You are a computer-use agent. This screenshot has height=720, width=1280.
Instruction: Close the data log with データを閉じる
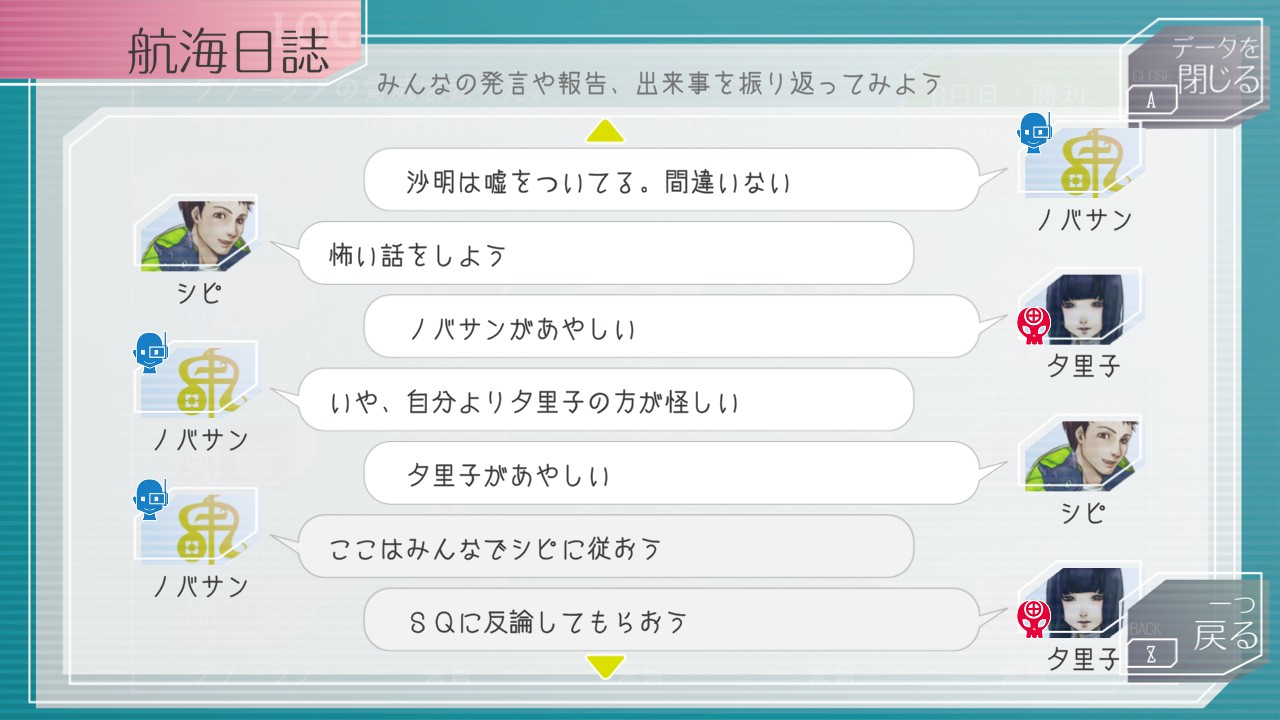point(1198,70)
